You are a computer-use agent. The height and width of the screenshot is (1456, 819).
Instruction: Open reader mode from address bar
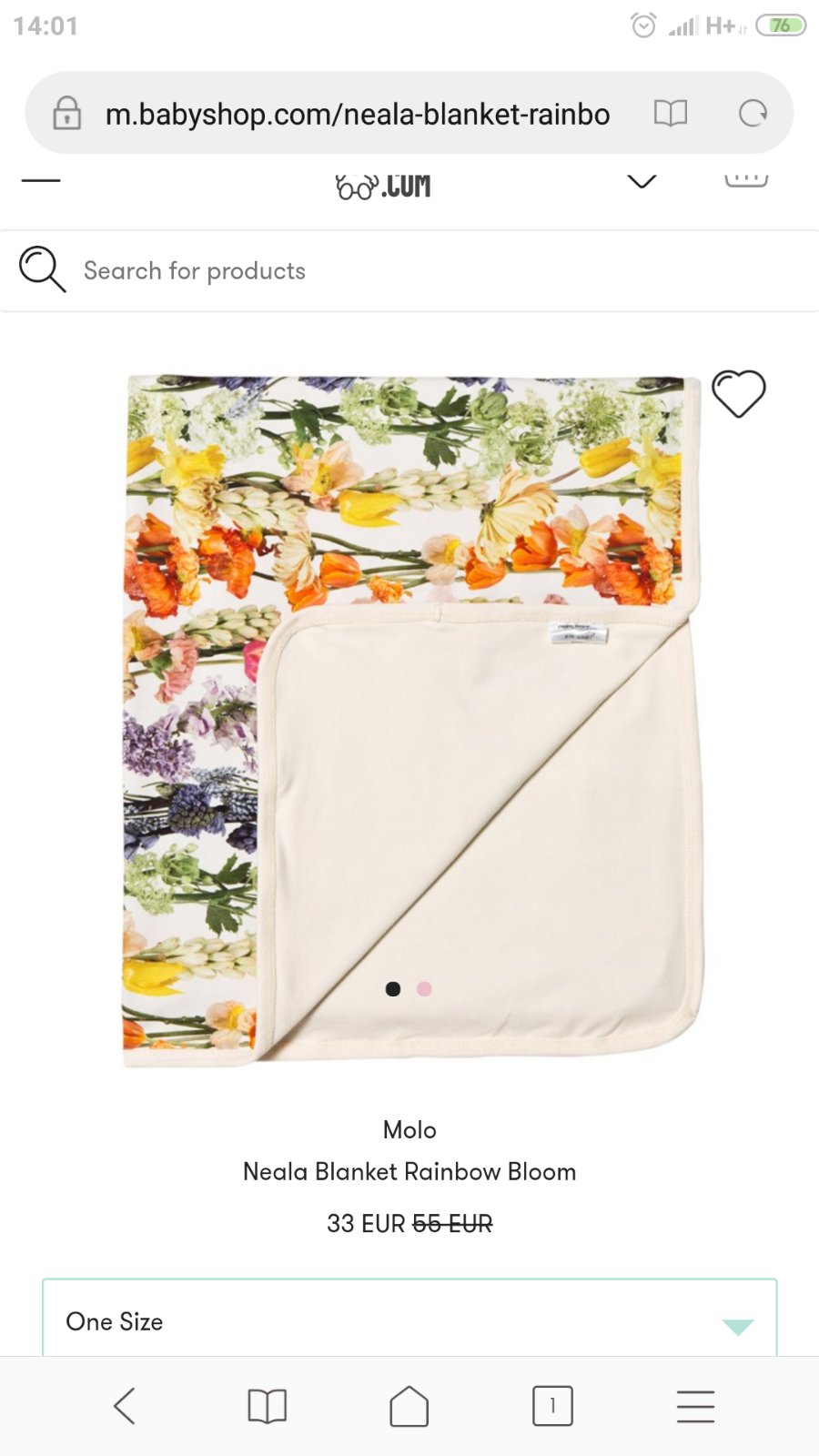(x=671, y=113)
